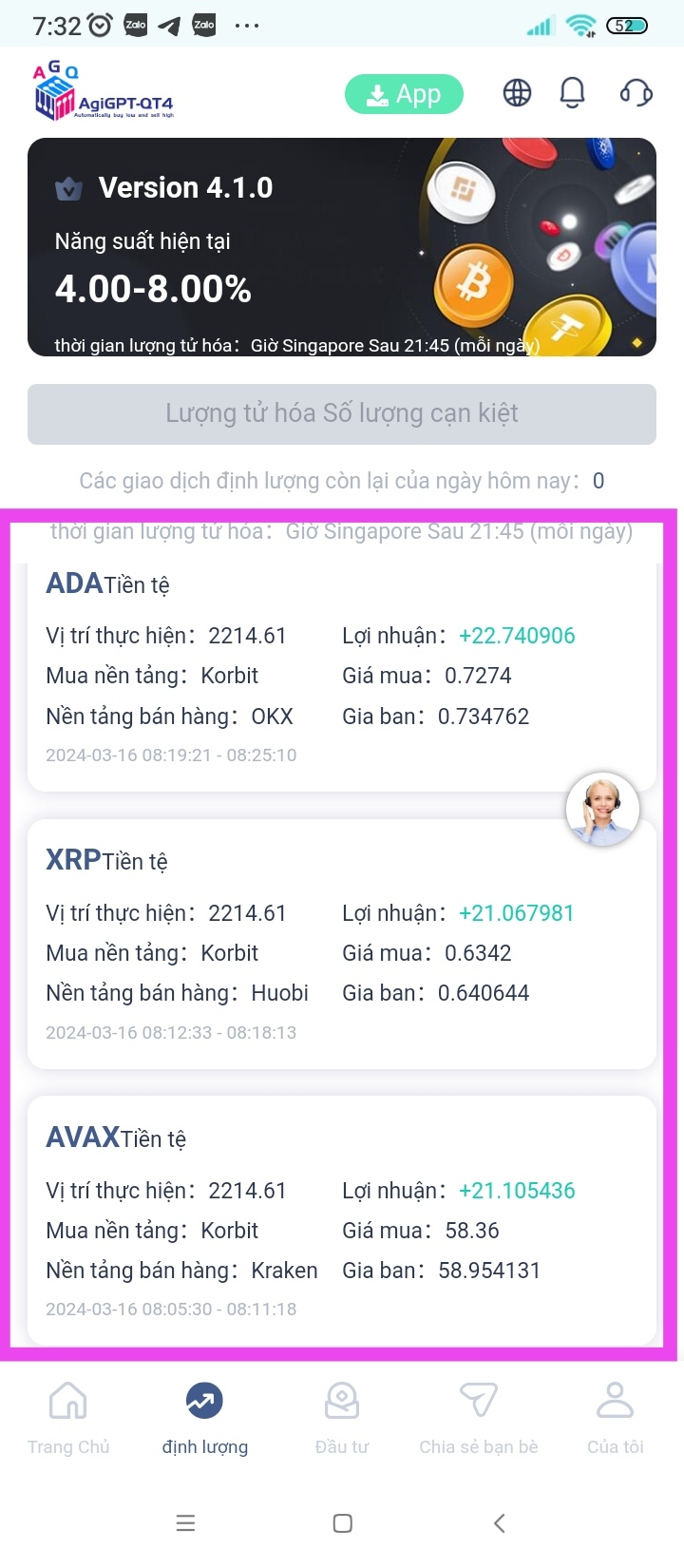
Task: Open the headset customer support icon
Action: pyautogui.click(x=636, y=93)
